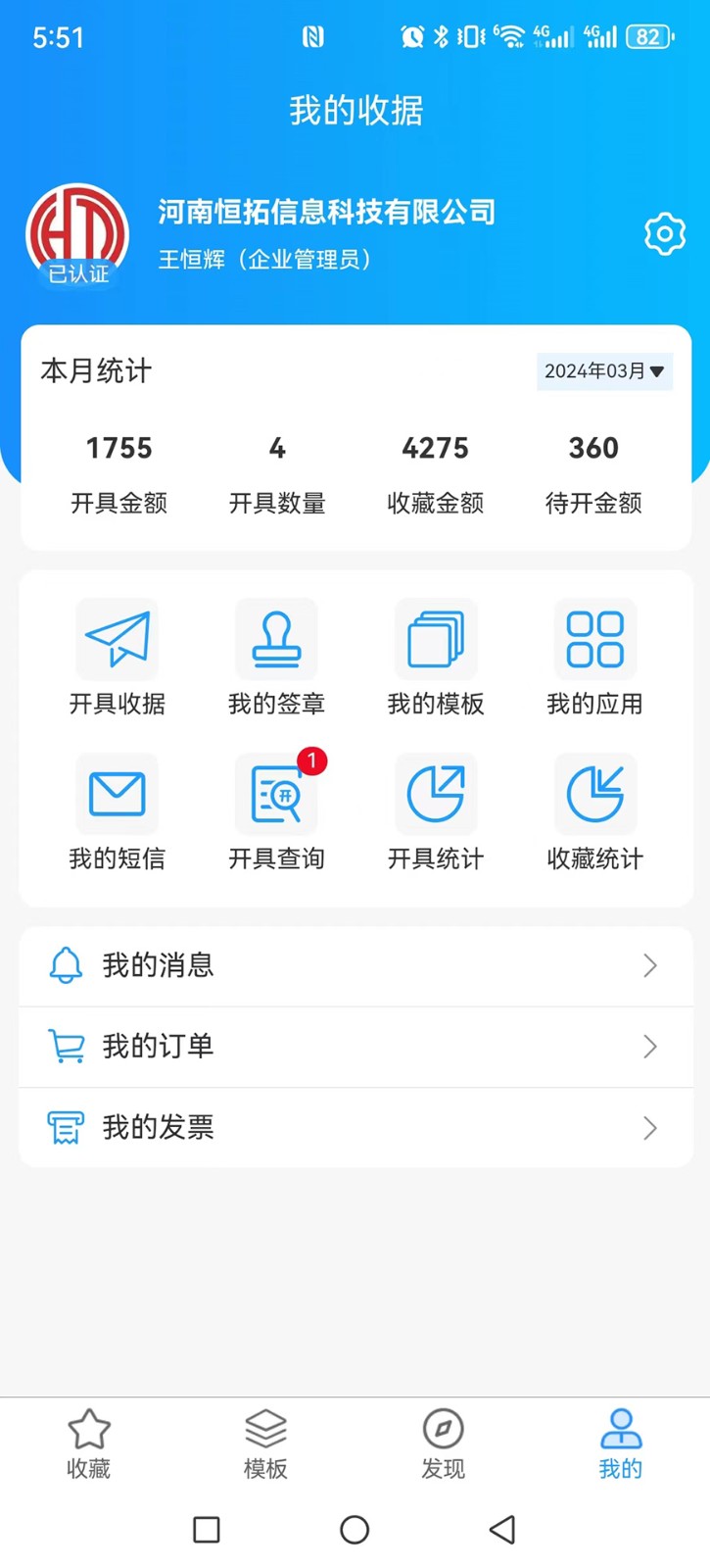Open the settings gear icon
Viewport: 710px width, 1568px height.
pos(664,234)
